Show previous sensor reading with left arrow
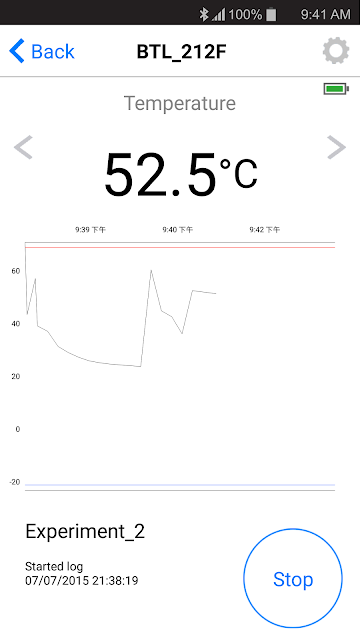Screen dimensions: 360x640 point(23,147)
